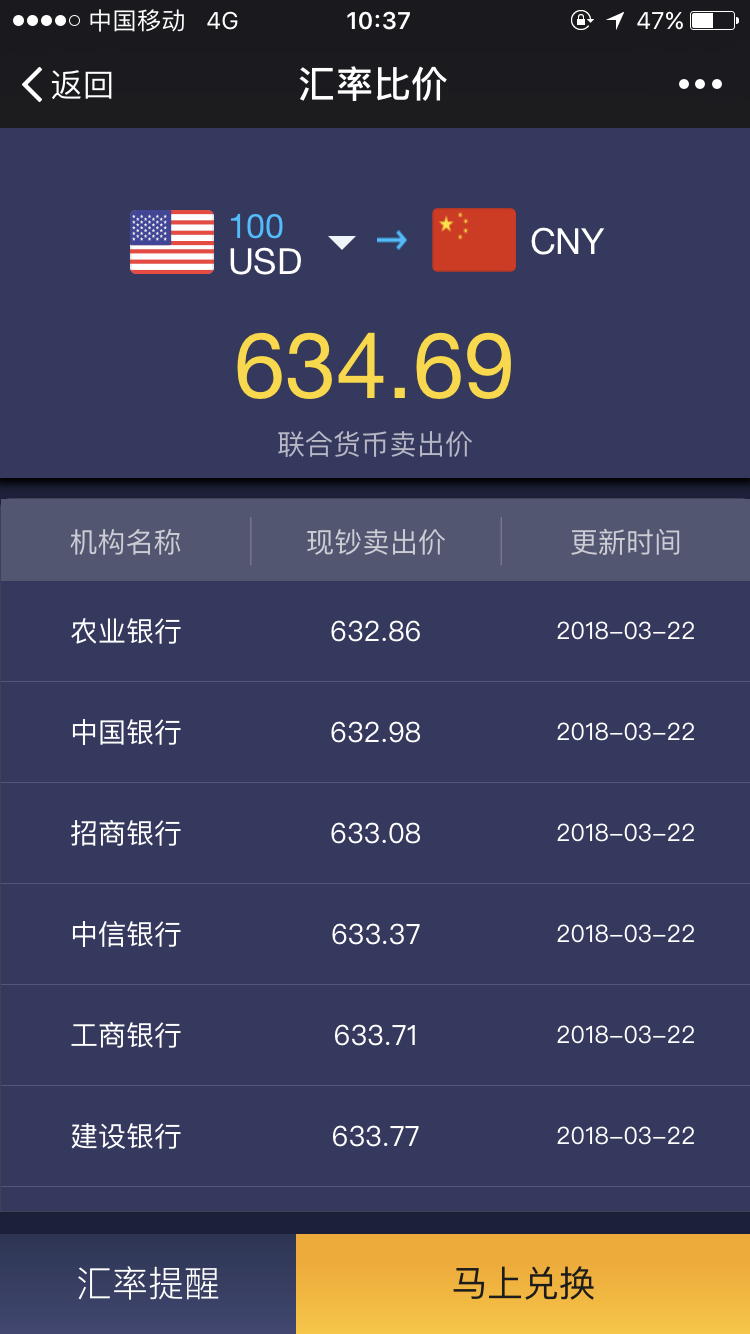
Task: Tap 马上兑换 to exchange now
Action: click(523, 1283)
